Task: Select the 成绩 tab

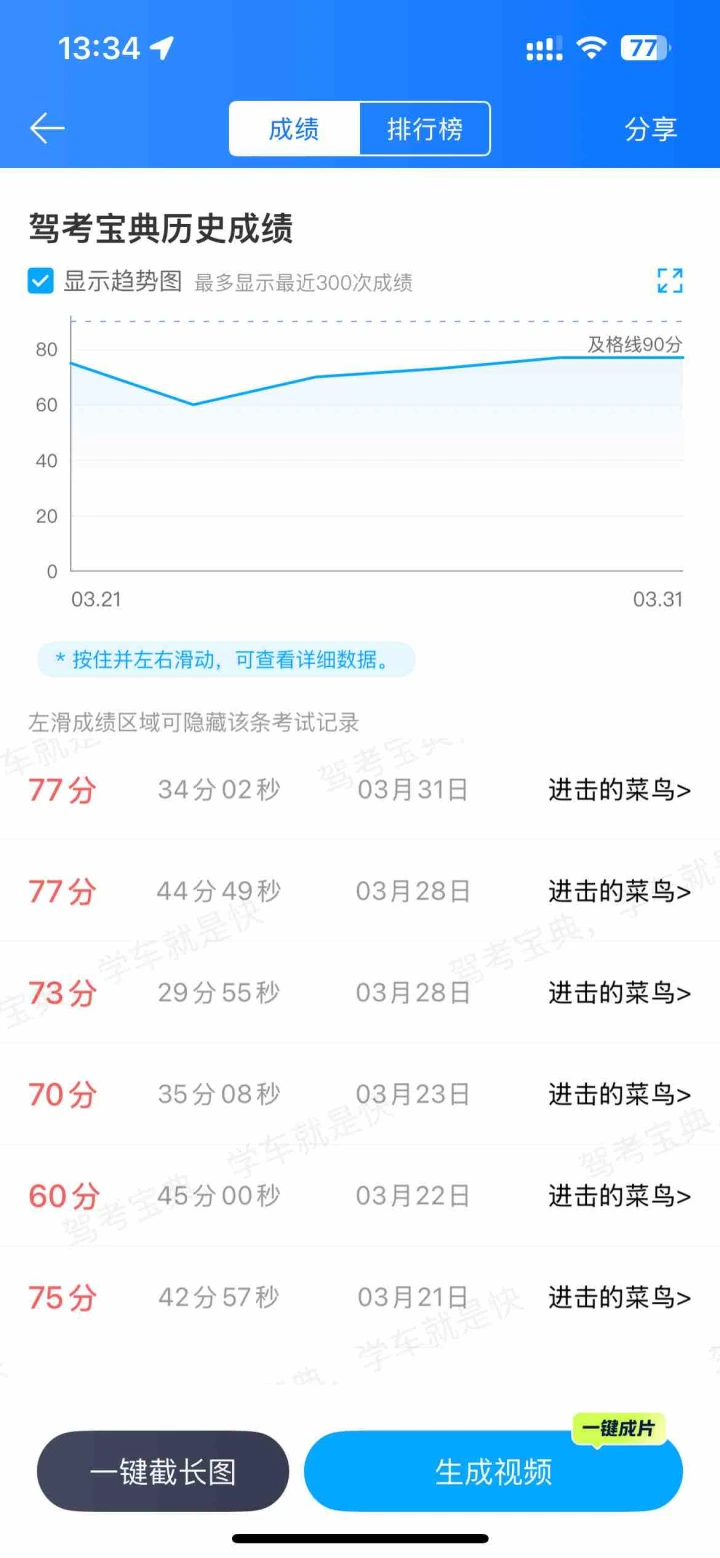Action: (294, 129)
